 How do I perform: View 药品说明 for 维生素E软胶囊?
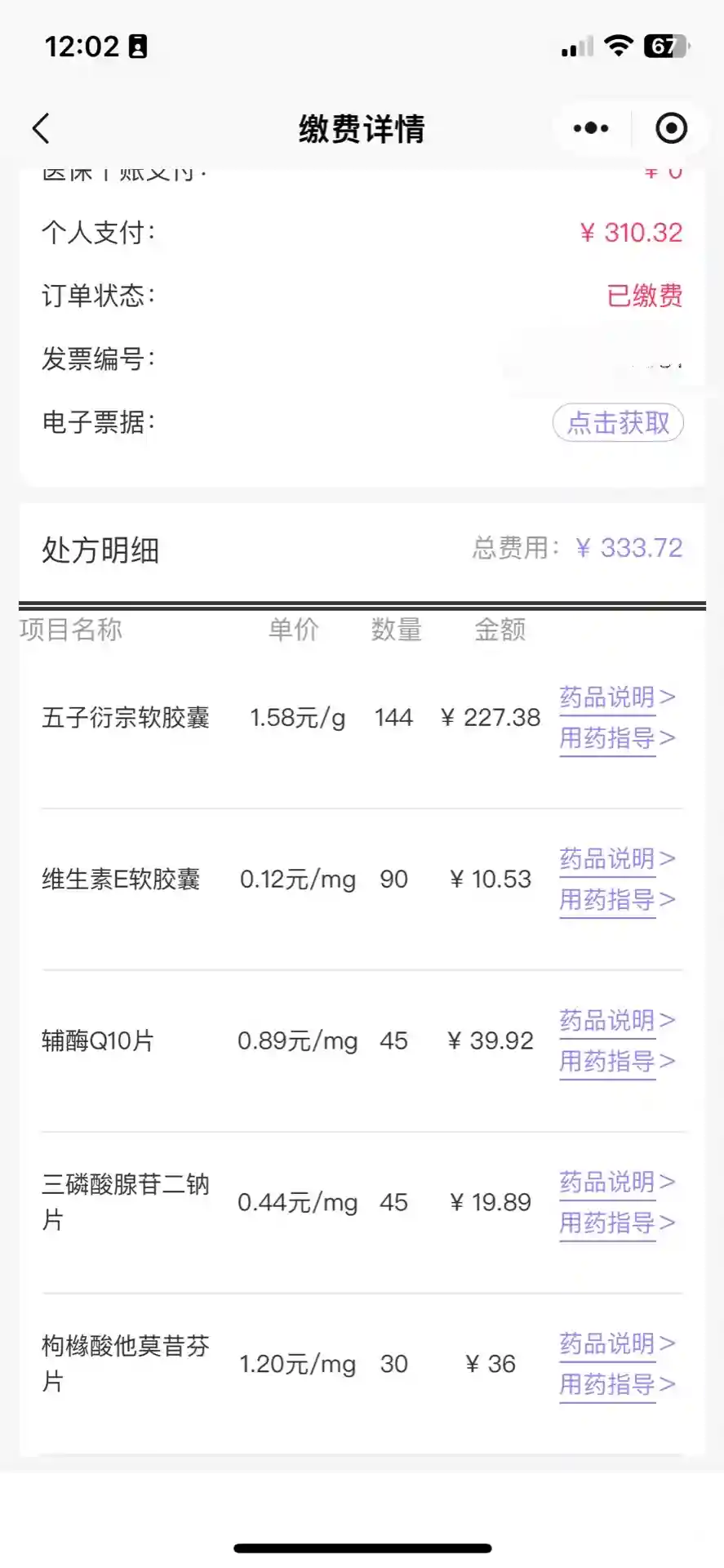[x=616, y=859]
